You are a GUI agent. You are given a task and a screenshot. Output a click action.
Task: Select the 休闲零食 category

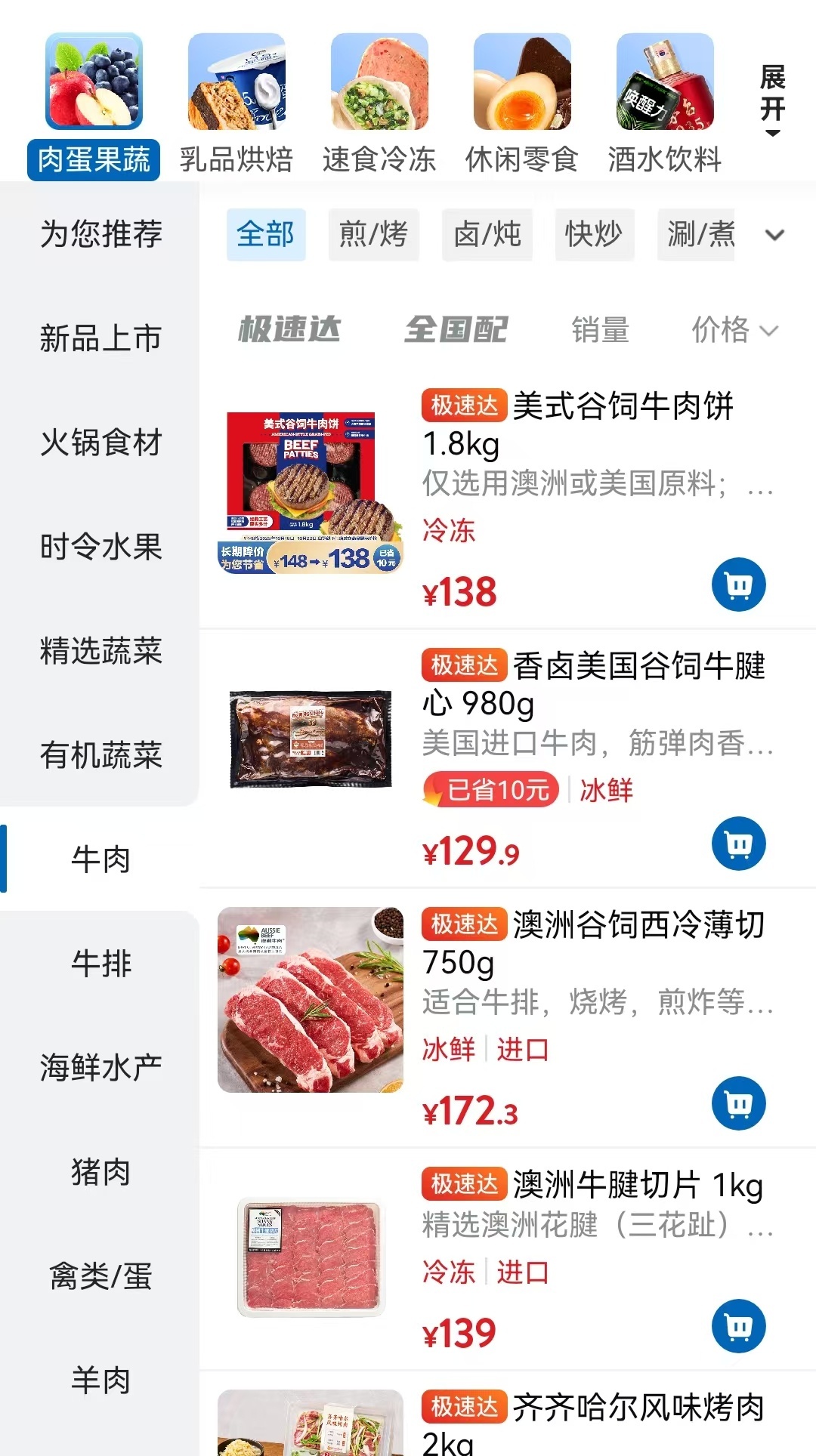[521, 106]
